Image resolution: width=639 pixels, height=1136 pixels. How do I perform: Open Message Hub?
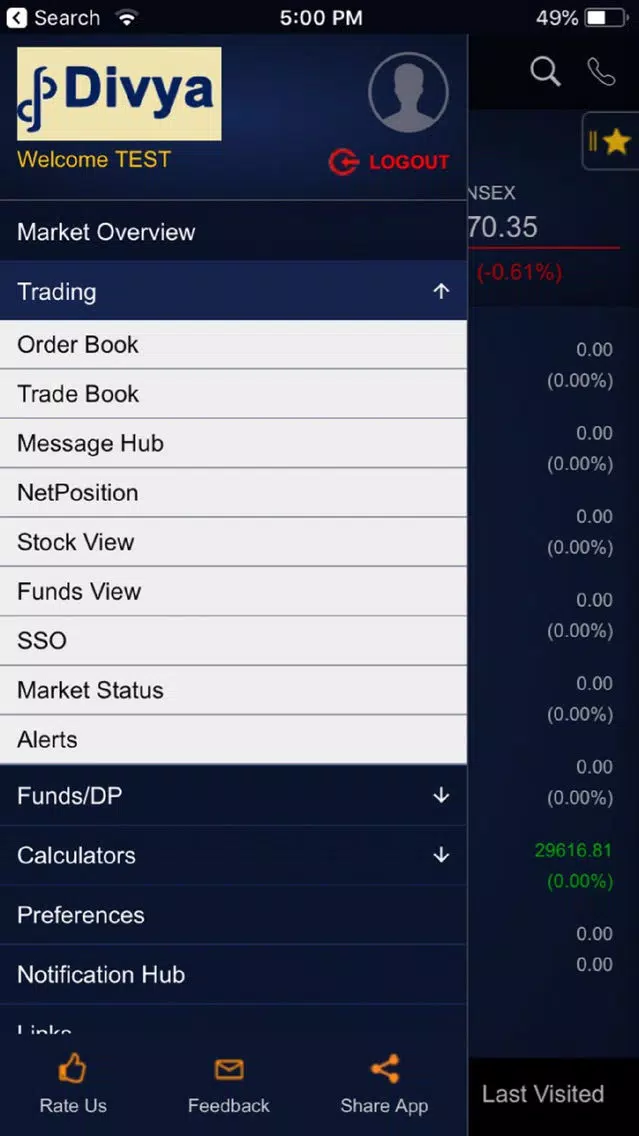(x=233, y=443)
